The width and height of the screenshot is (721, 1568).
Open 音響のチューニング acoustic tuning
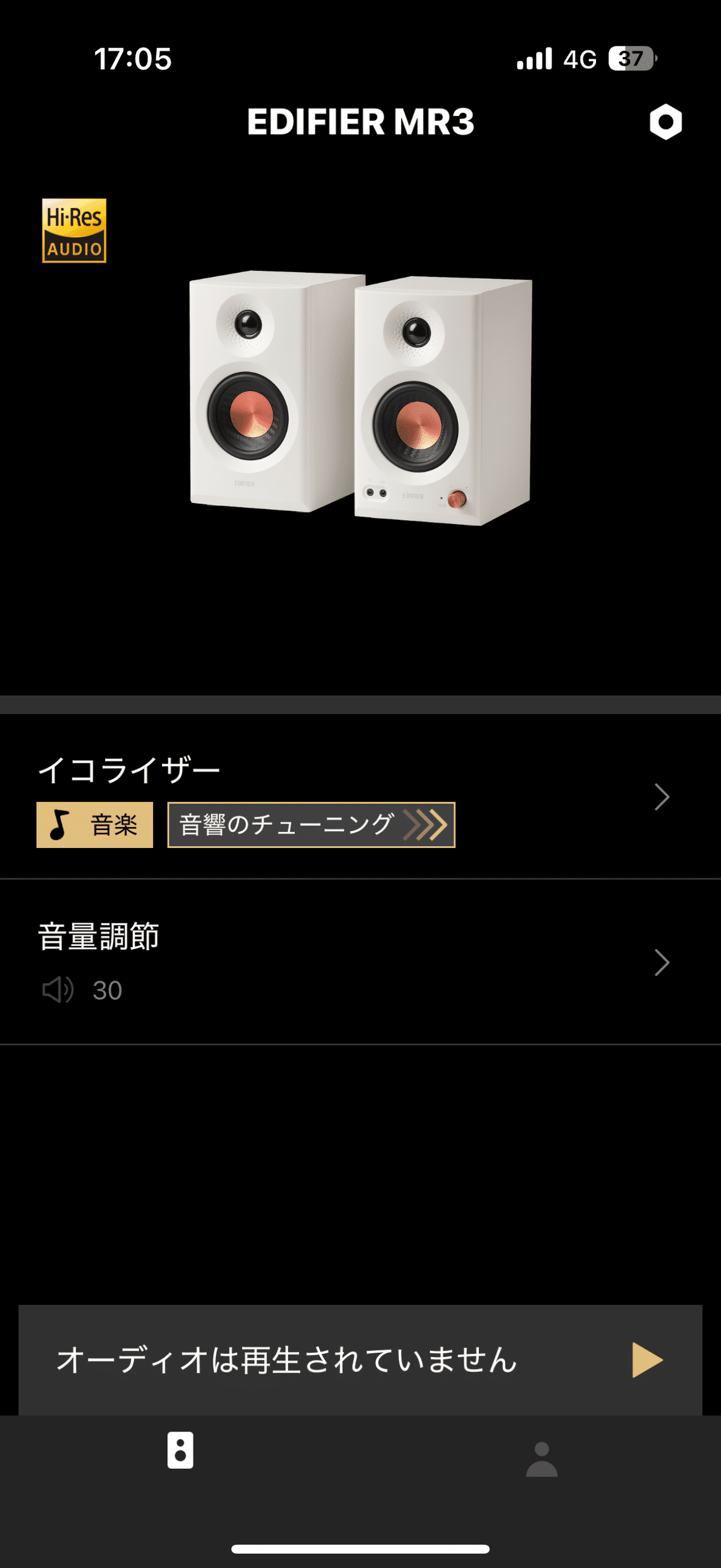[x=311, y=825]
